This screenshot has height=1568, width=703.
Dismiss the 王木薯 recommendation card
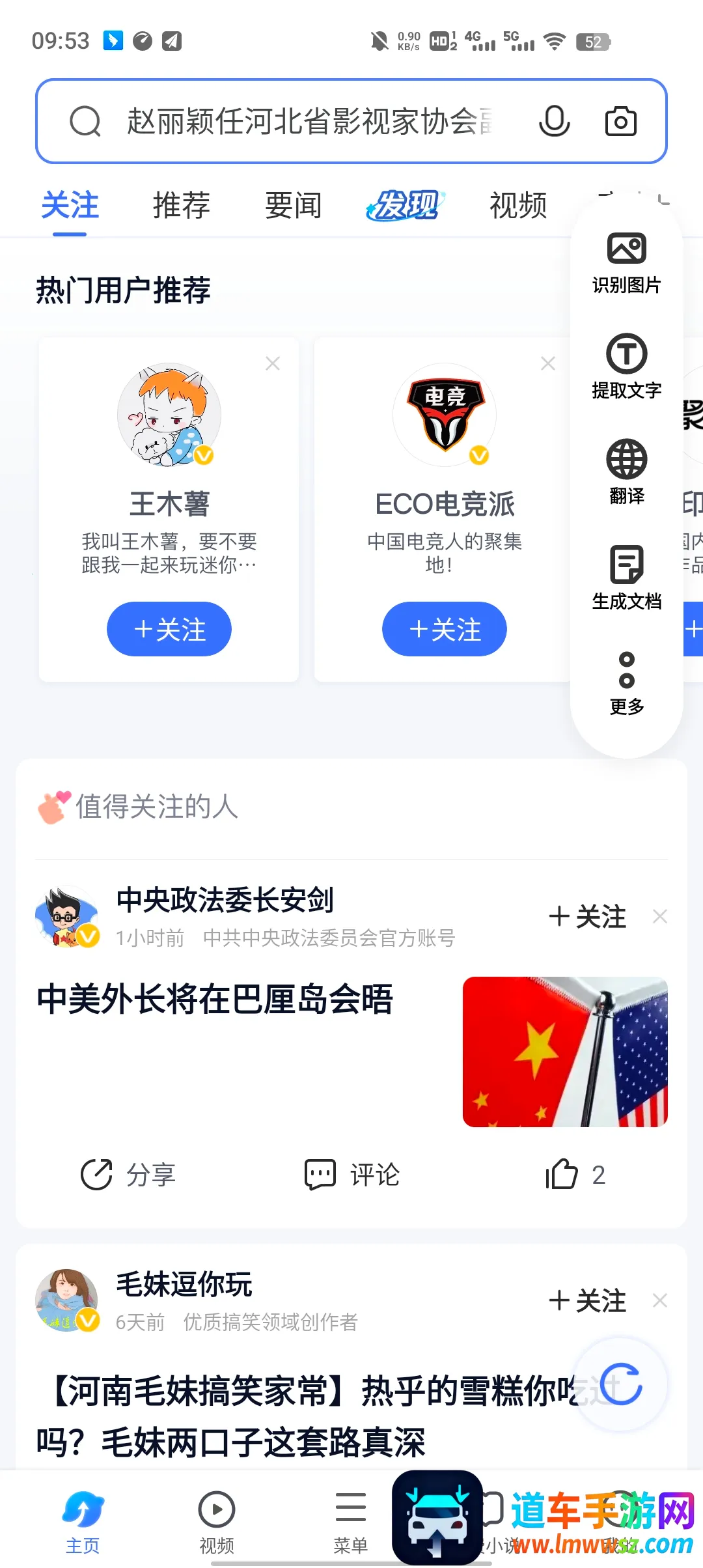coord(273,363)
